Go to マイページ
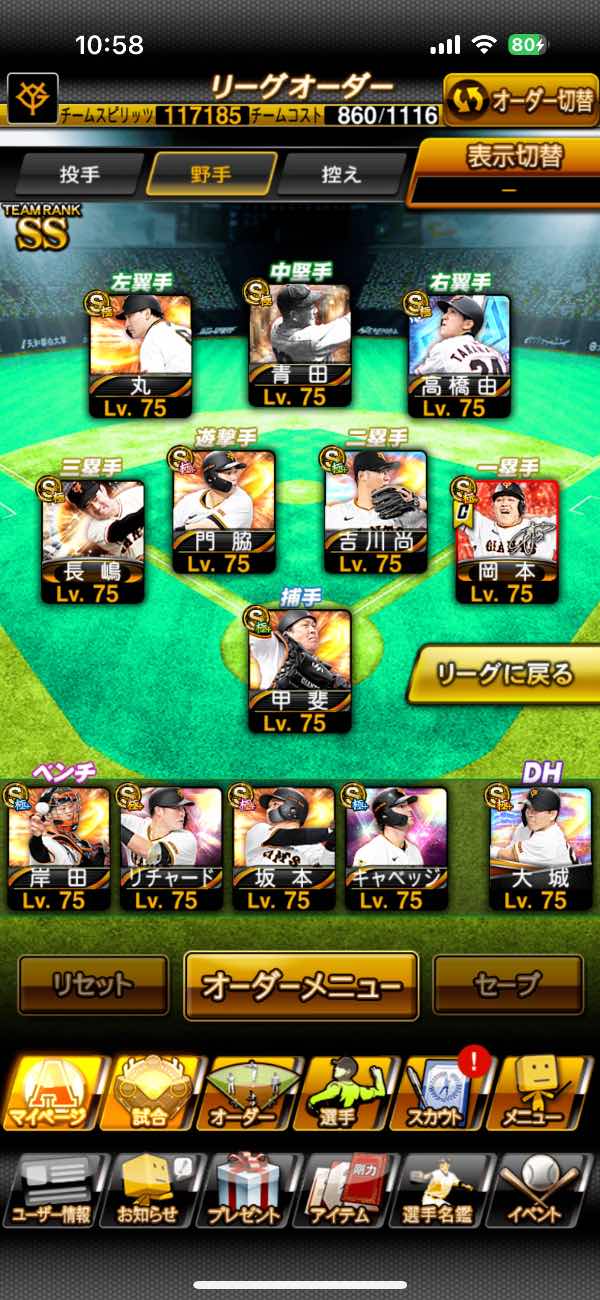Screen dimensions: 600x1300 pos(53,1092)
